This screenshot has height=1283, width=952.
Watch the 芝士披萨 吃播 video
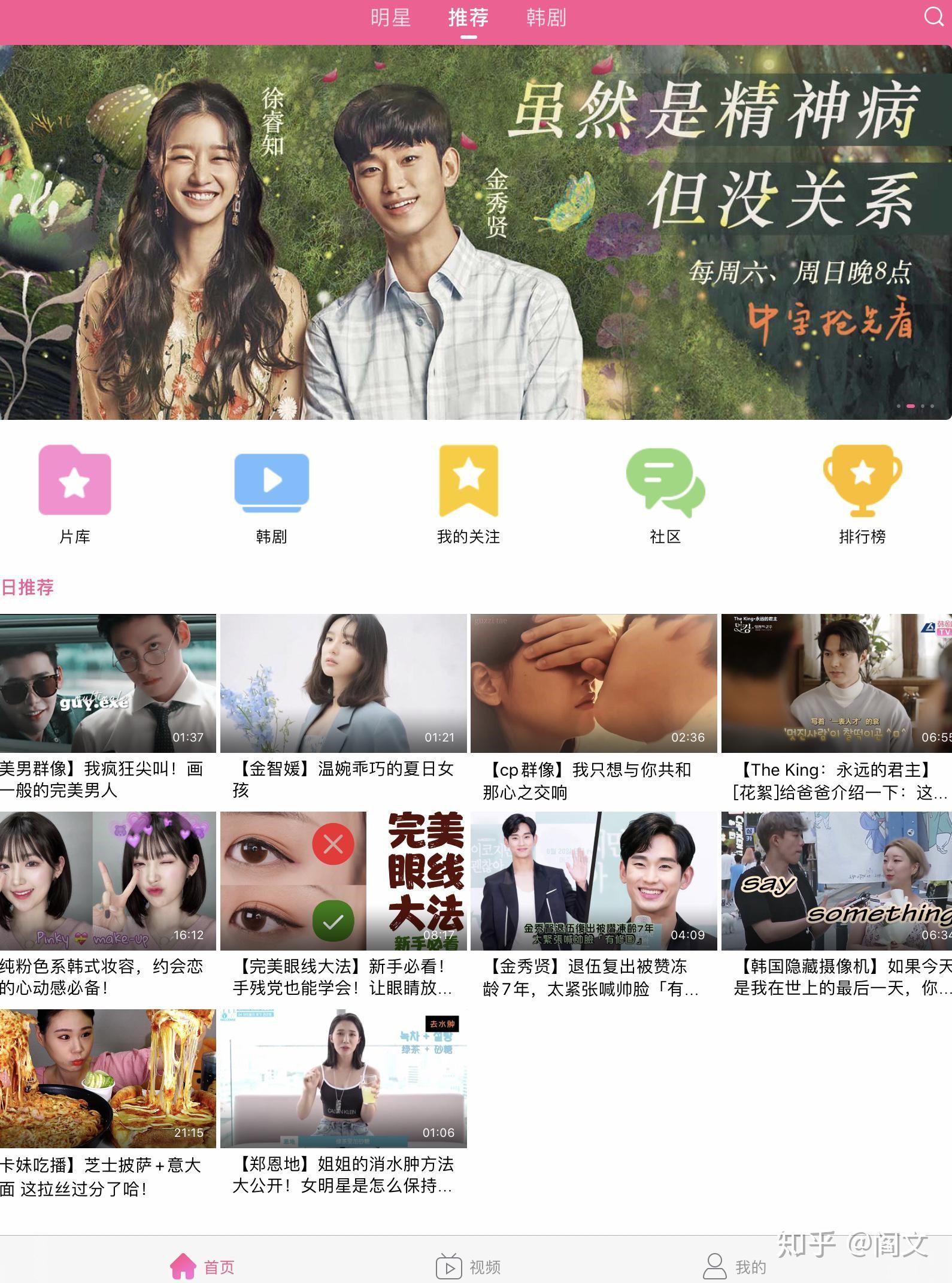tap(108, 1079)
